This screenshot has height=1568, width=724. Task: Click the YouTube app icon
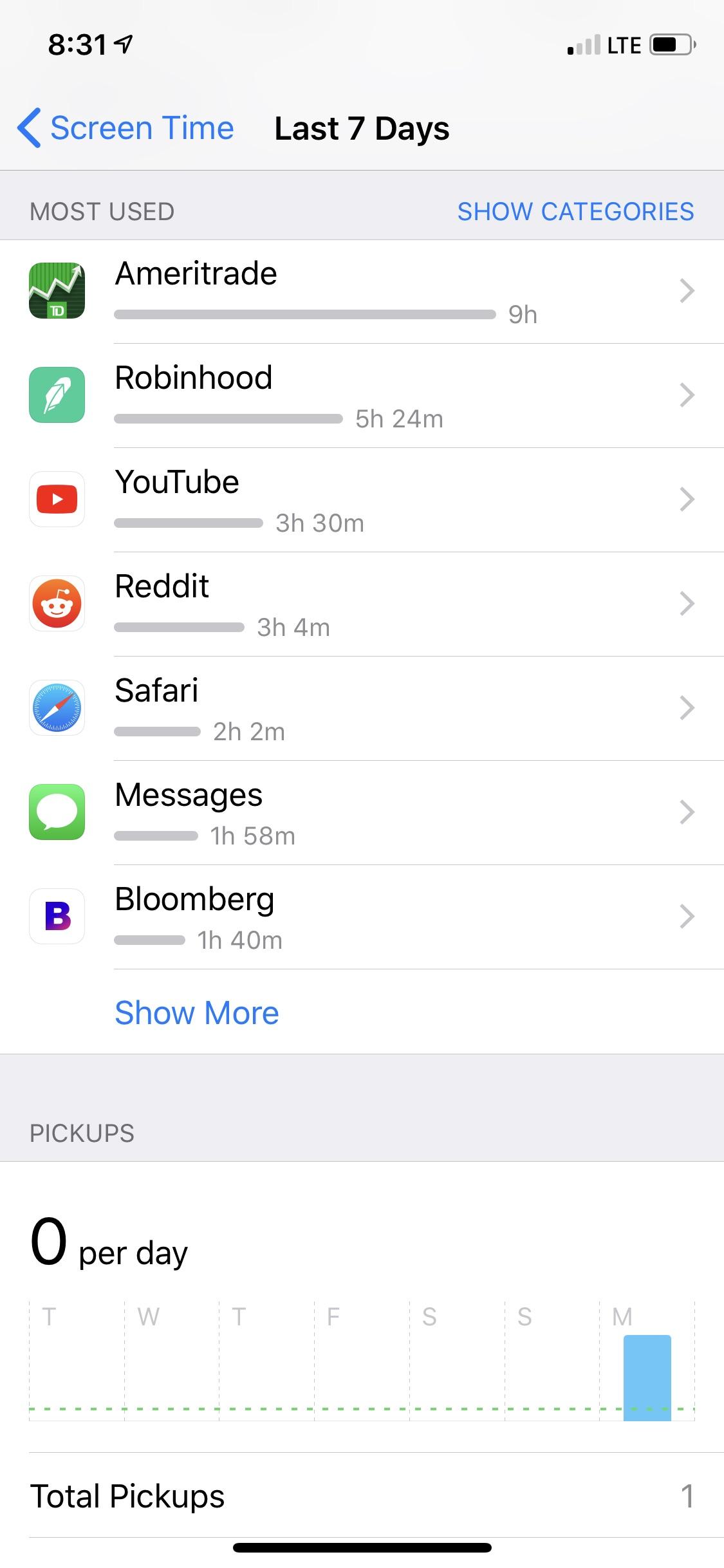57,499
